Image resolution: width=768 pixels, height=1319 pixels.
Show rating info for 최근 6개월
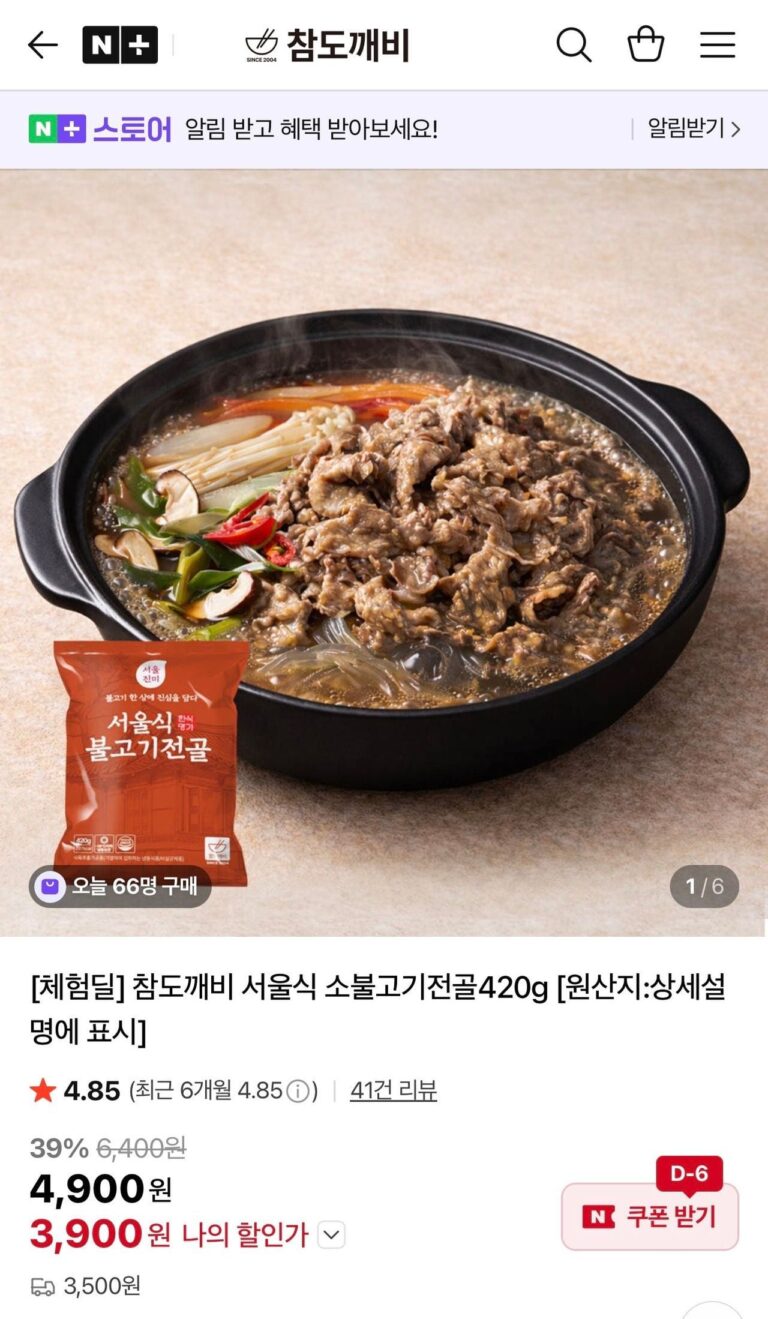298,1091
